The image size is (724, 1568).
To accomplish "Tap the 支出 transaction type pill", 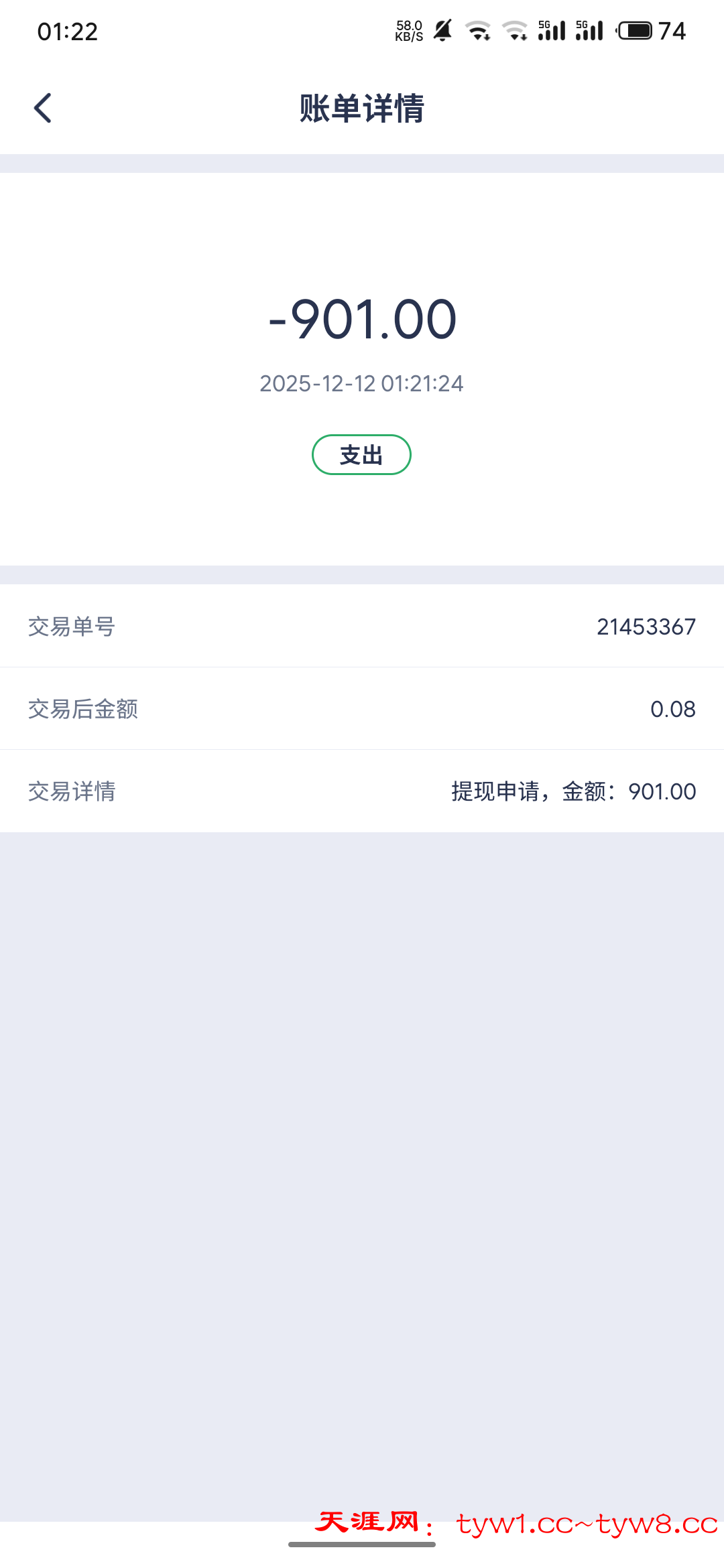I will 361,454.
